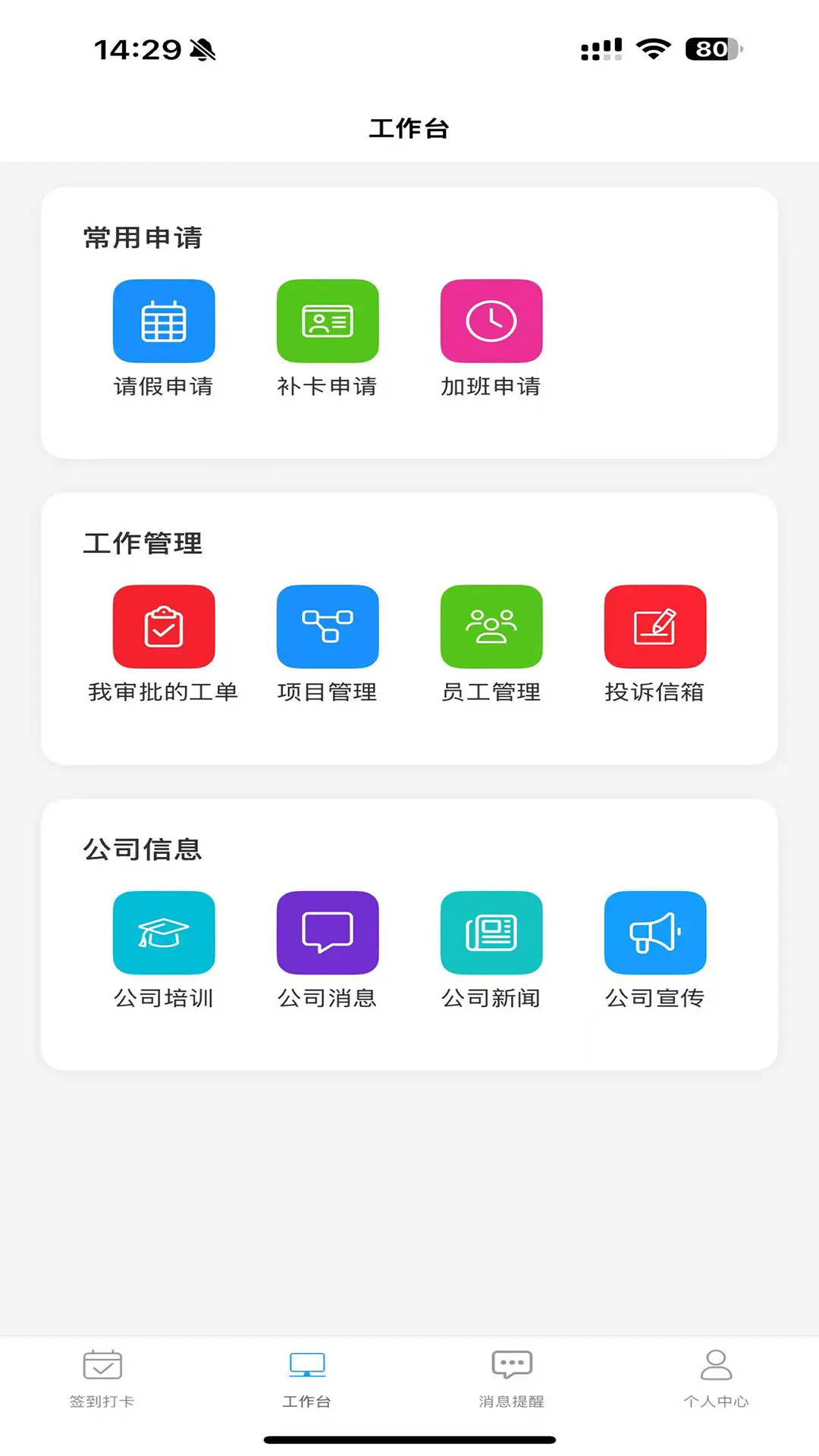Tap the battery indicator in status bar

[x=711, y=50]
